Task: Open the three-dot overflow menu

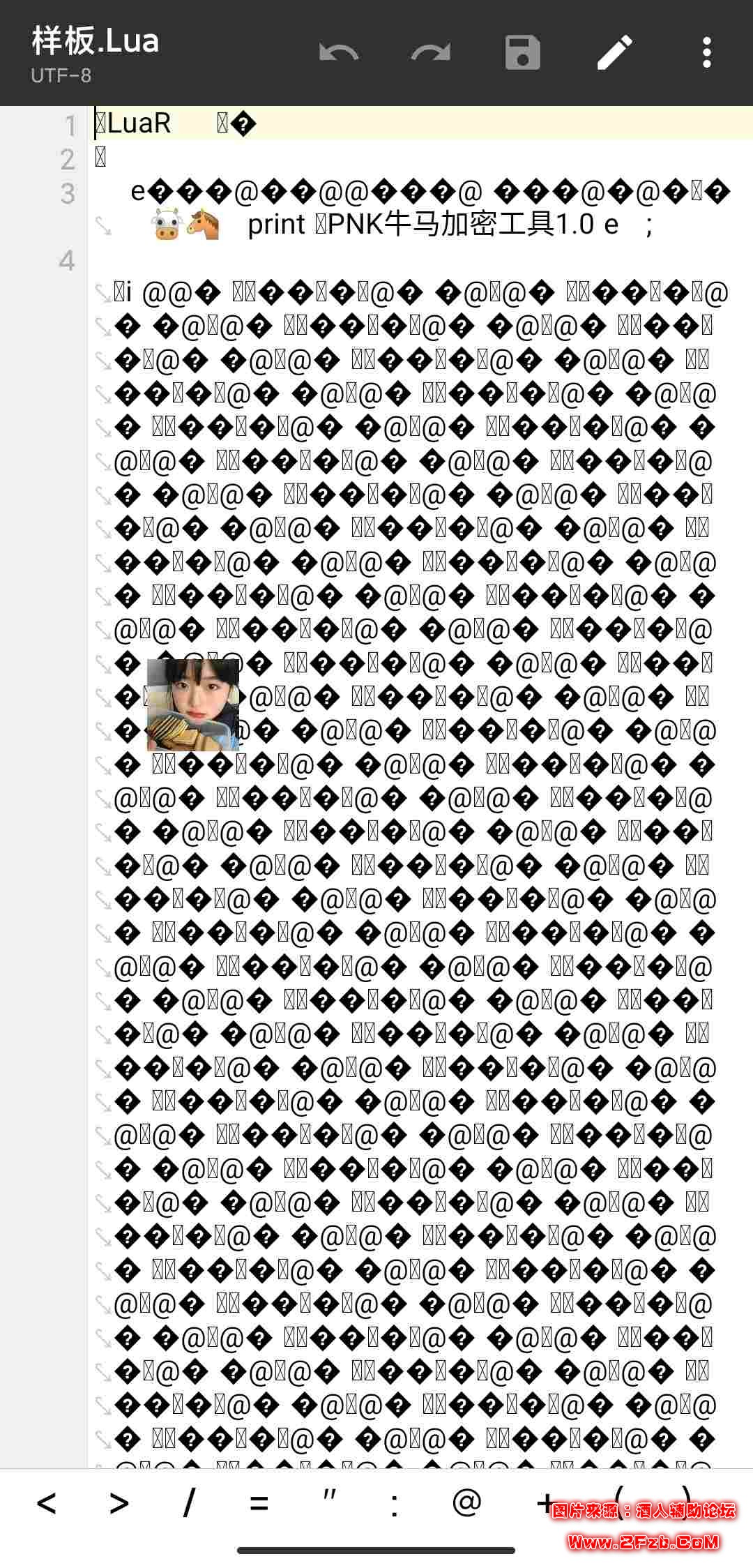Action: (706, 53)
